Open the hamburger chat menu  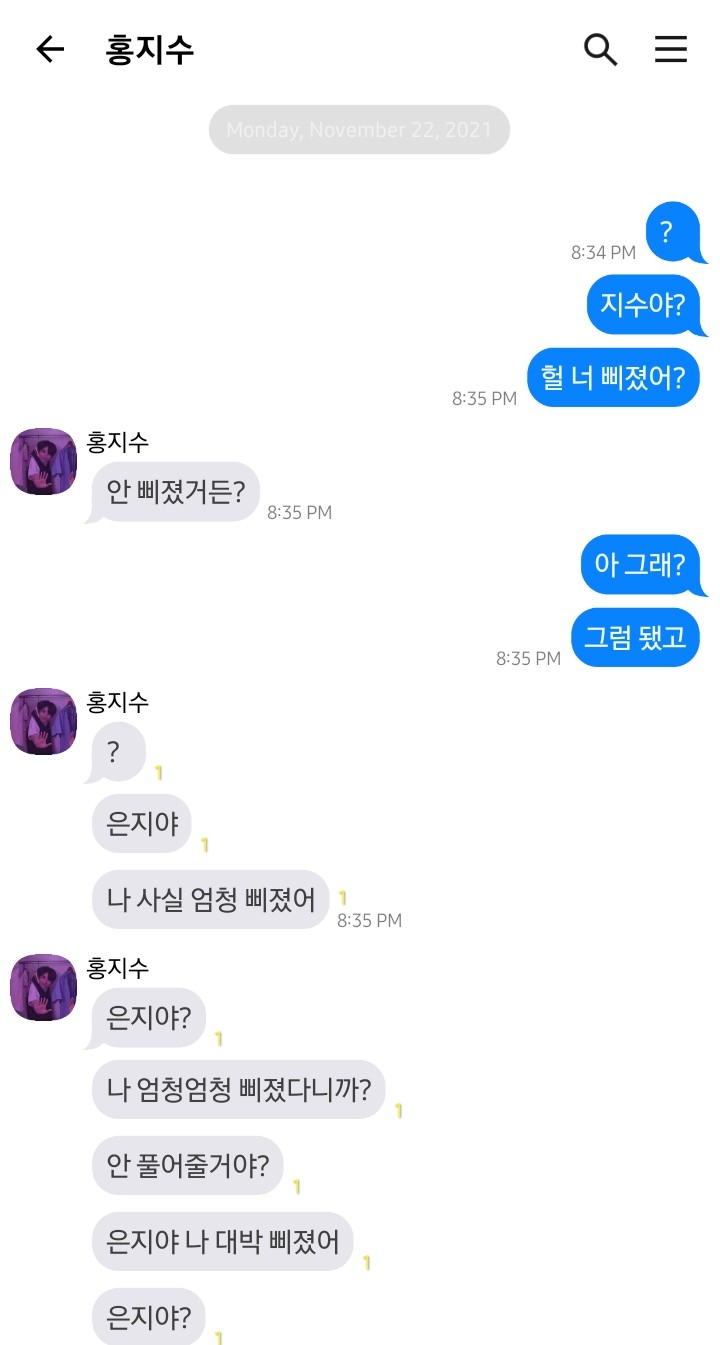(x=671, y=49)
